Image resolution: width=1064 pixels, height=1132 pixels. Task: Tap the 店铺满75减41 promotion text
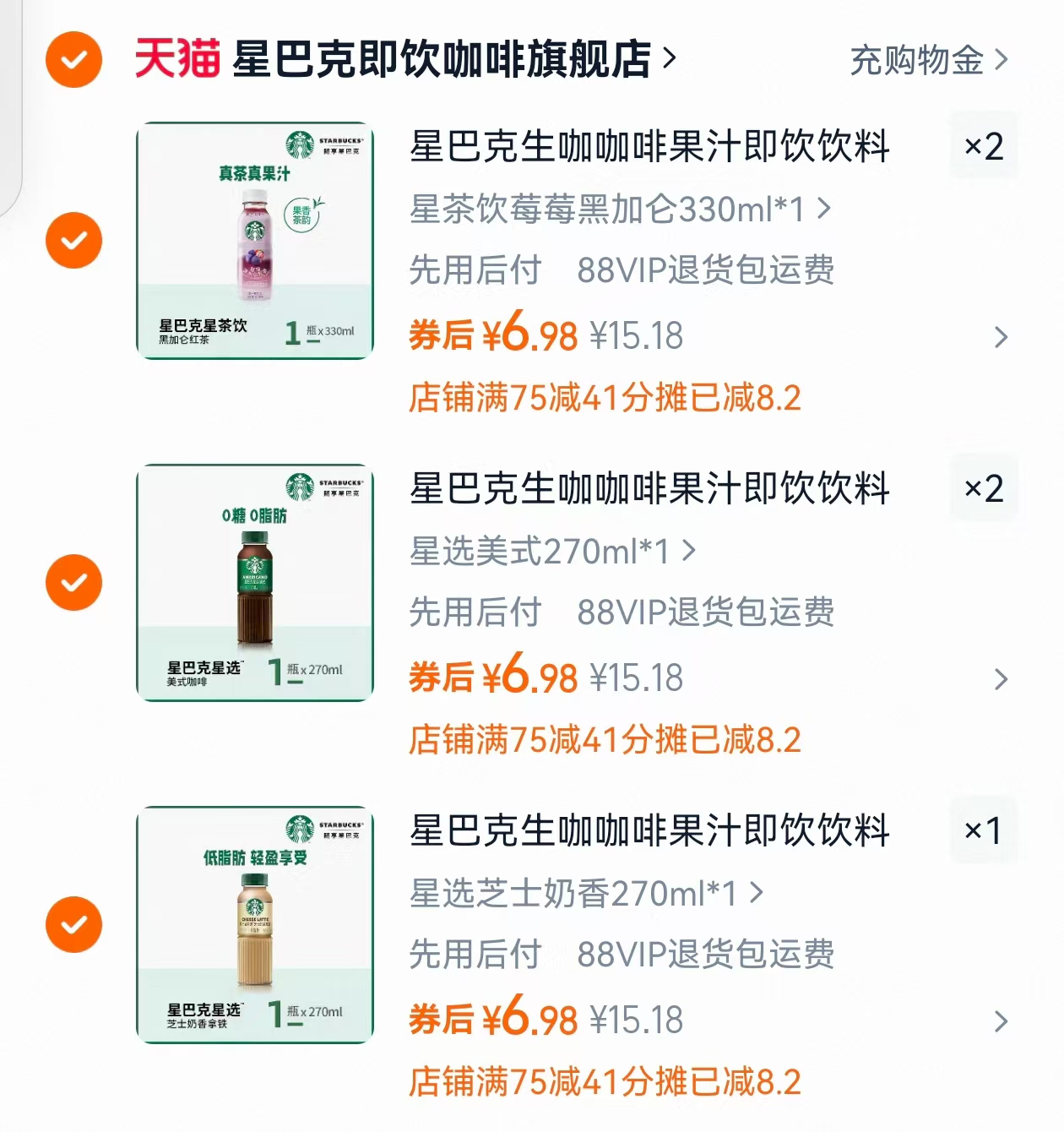604,395
